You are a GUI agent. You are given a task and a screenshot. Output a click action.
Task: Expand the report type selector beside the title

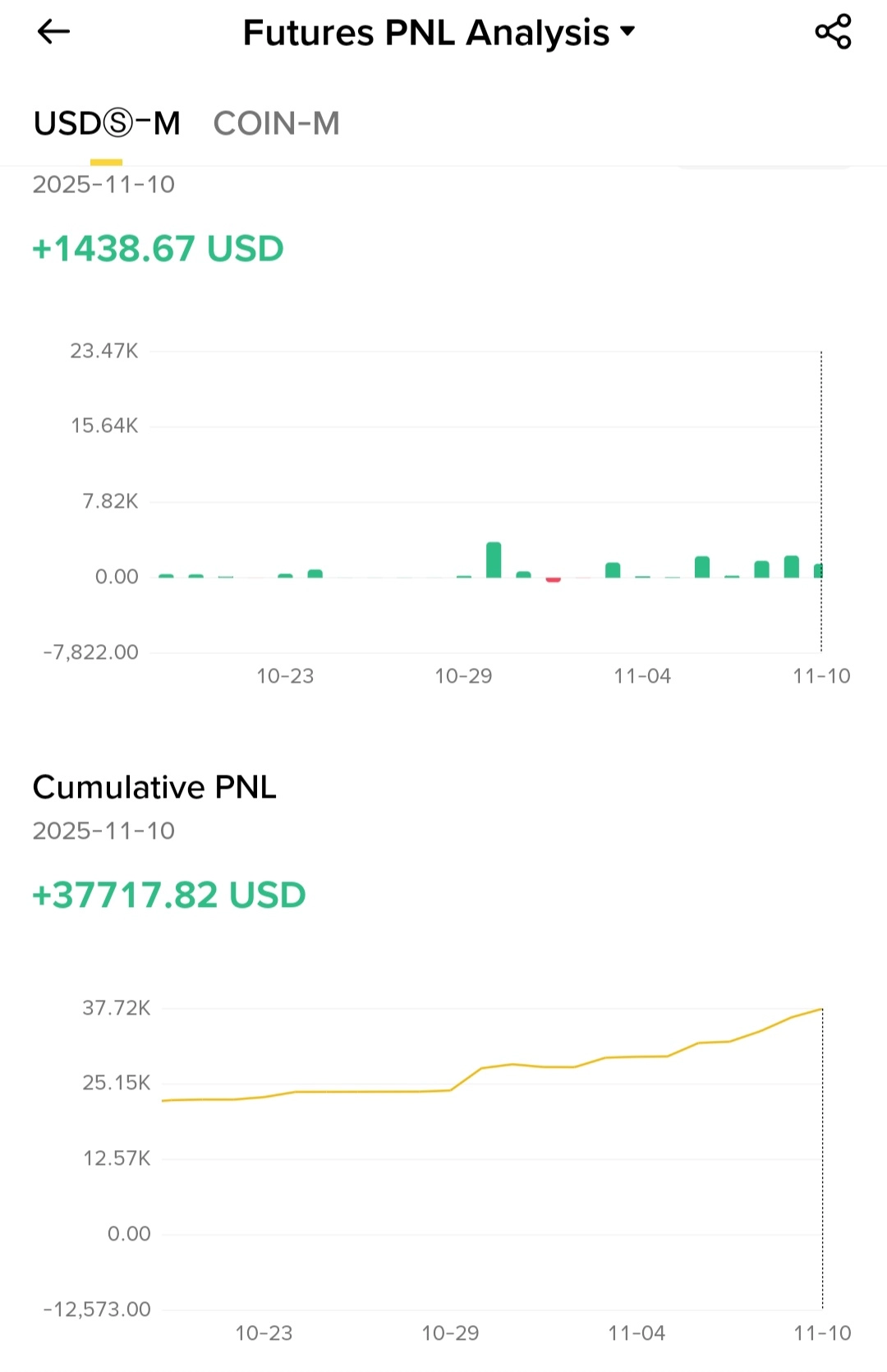click(627, 31)
